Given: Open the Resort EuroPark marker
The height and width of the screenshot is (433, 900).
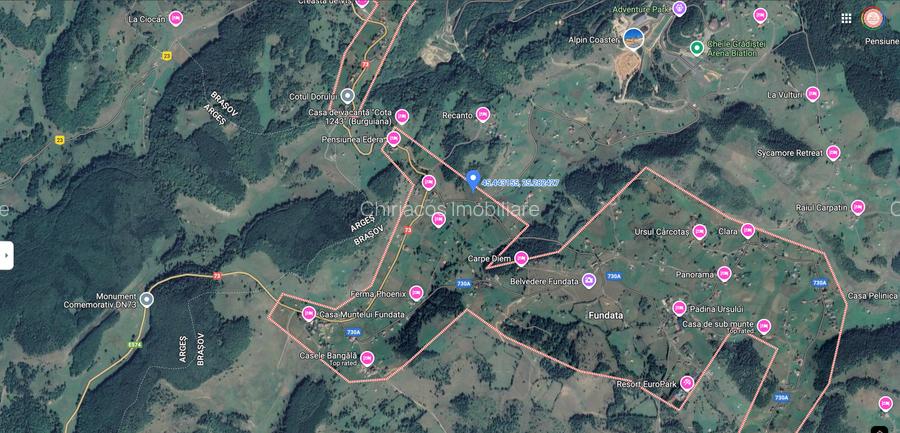Looking at the screenshot, I should click(x=687, y=383).
